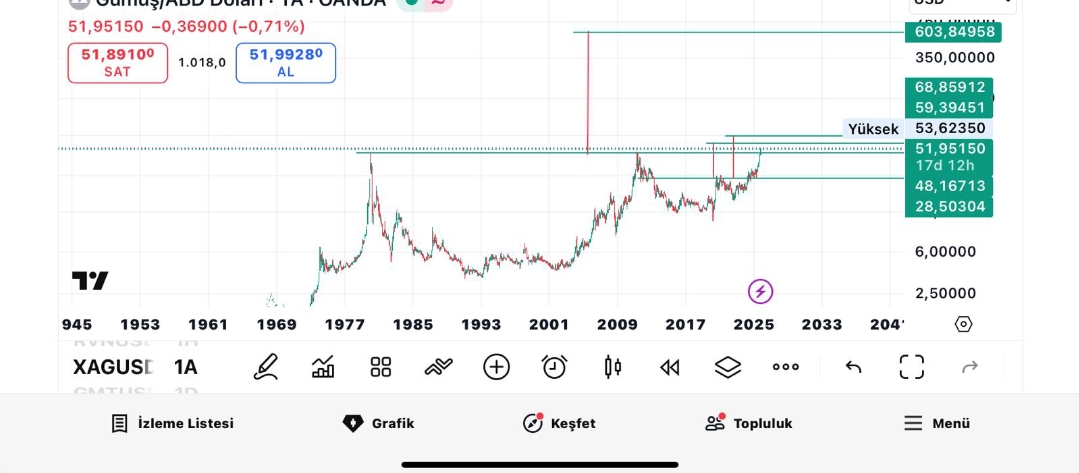The width and height of the screenshot is (1079, 473).
Task: Open the Menü tab
Action: 936,423
